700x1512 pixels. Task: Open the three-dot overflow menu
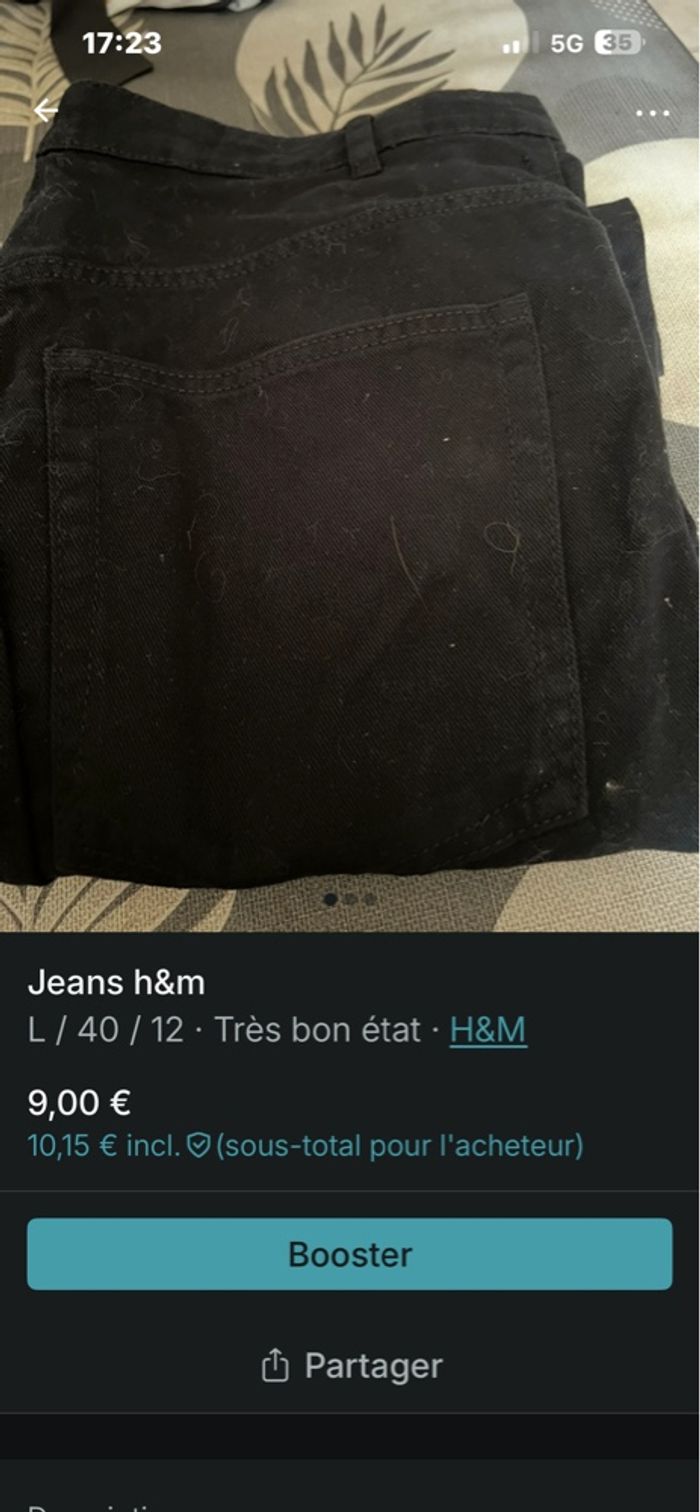pyautogui.click(x=653, y=112)
